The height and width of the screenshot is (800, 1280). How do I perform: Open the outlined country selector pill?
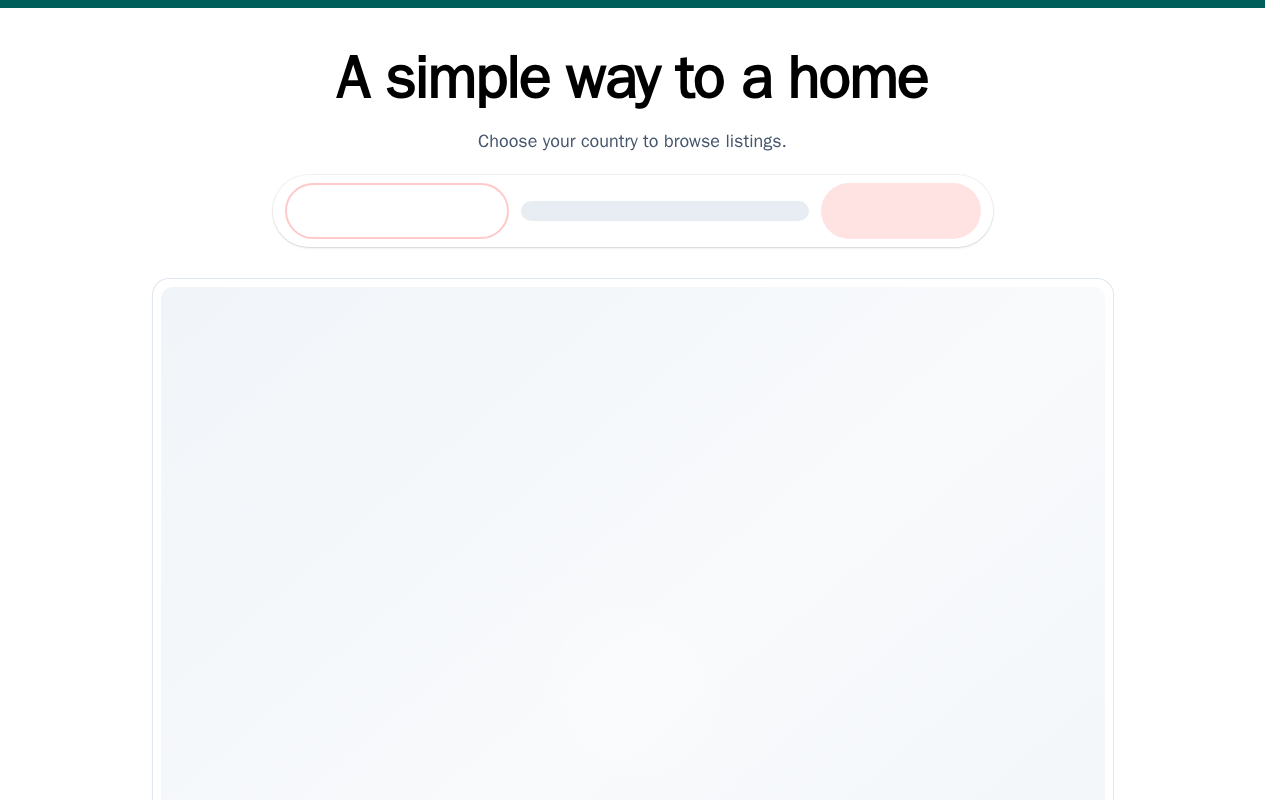pyautogui.click(x=397, y=211)
